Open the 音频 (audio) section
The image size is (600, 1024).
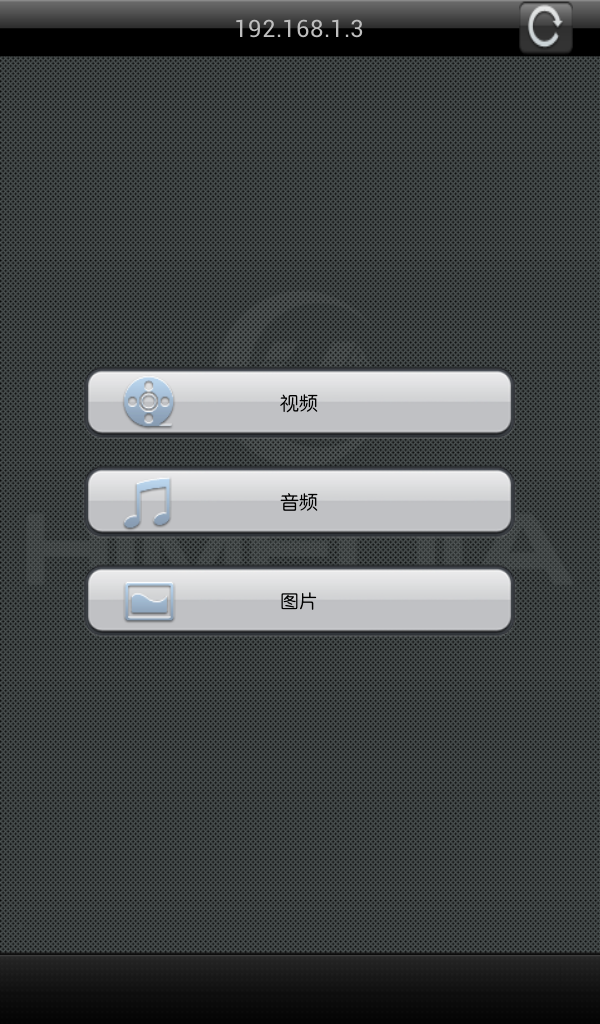pos(299,501)
